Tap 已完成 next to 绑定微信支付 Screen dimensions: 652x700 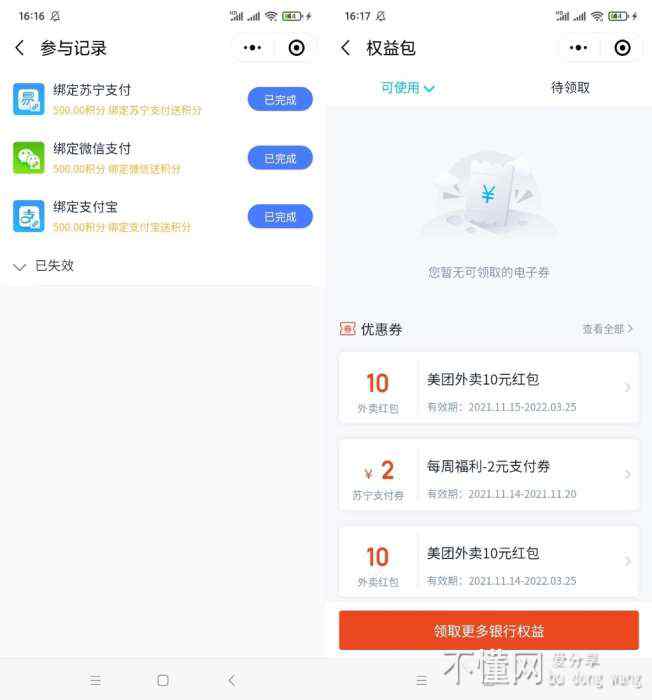tap(280, 158)
